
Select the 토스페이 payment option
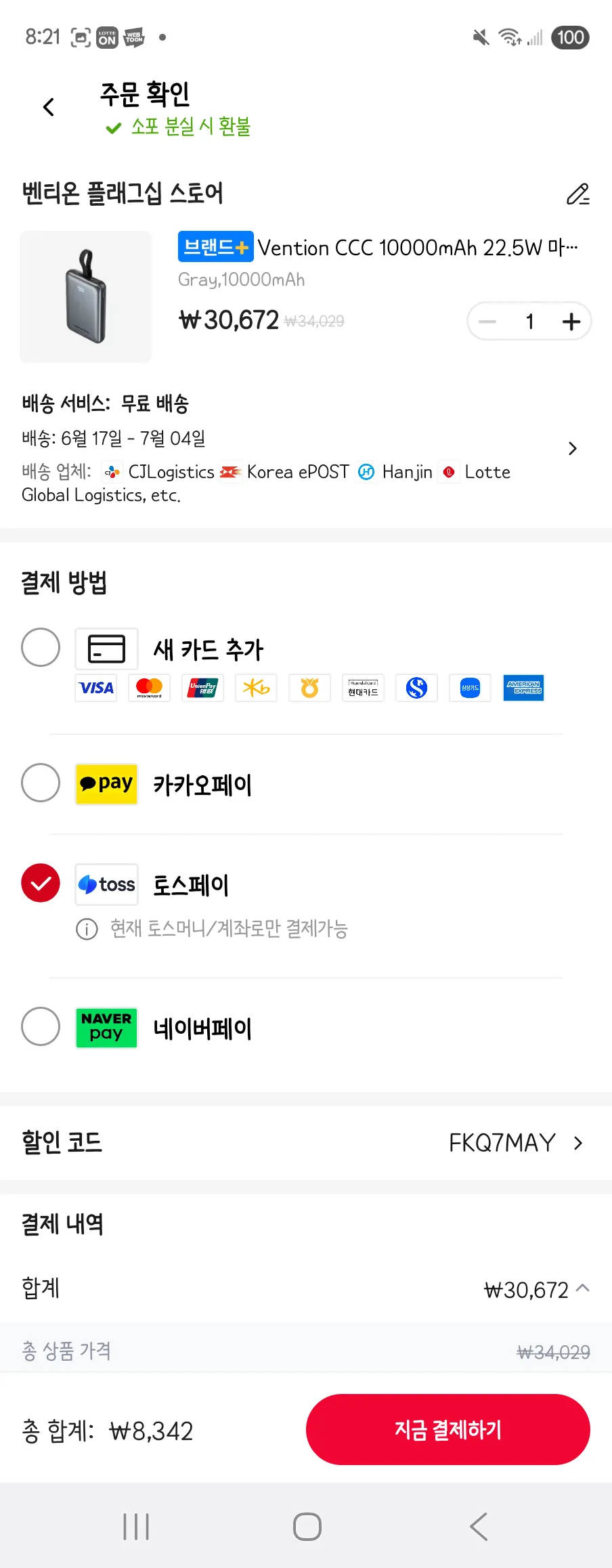point(41,883)
